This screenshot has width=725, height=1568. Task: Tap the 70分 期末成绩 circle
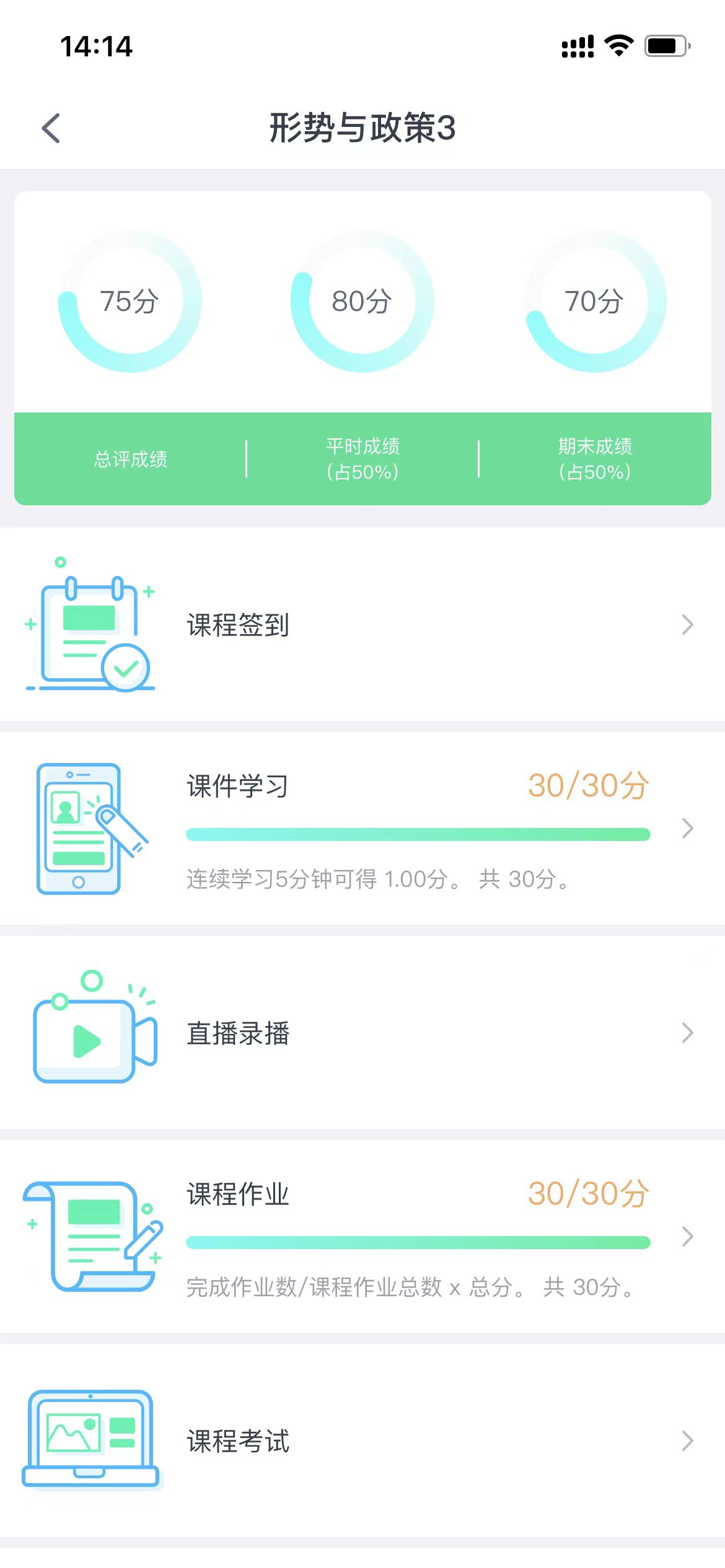[x=595, y=302]
